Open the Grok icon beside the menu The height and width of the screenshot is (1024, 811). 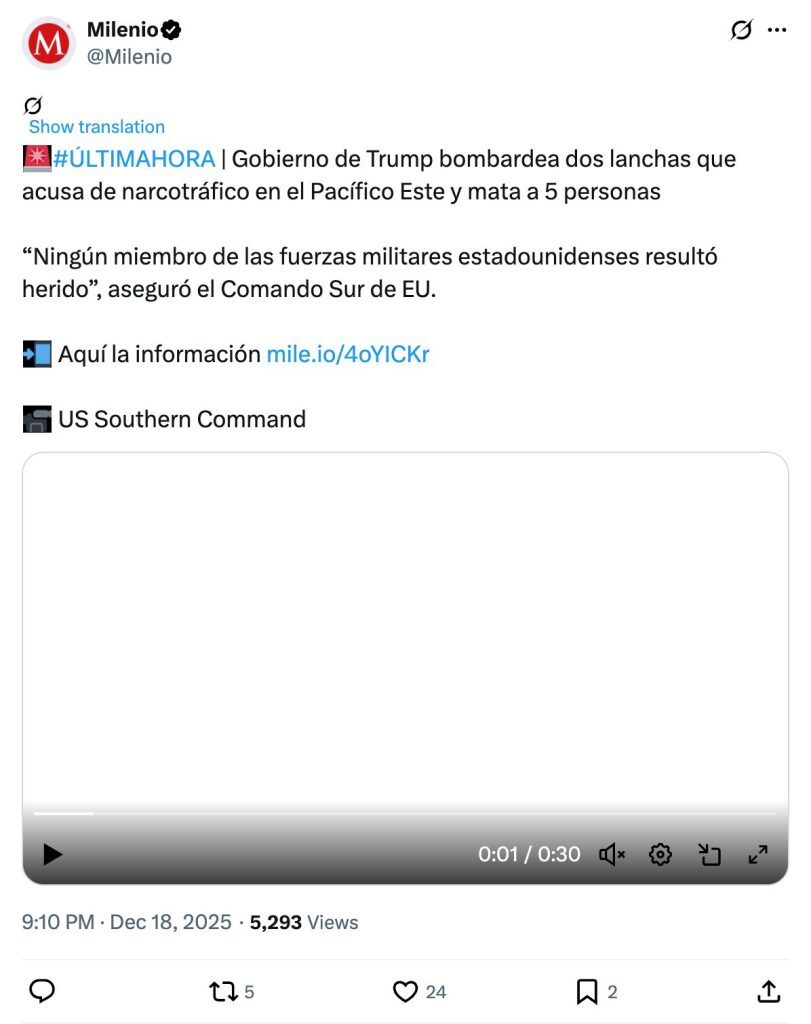tap(741, 30)
